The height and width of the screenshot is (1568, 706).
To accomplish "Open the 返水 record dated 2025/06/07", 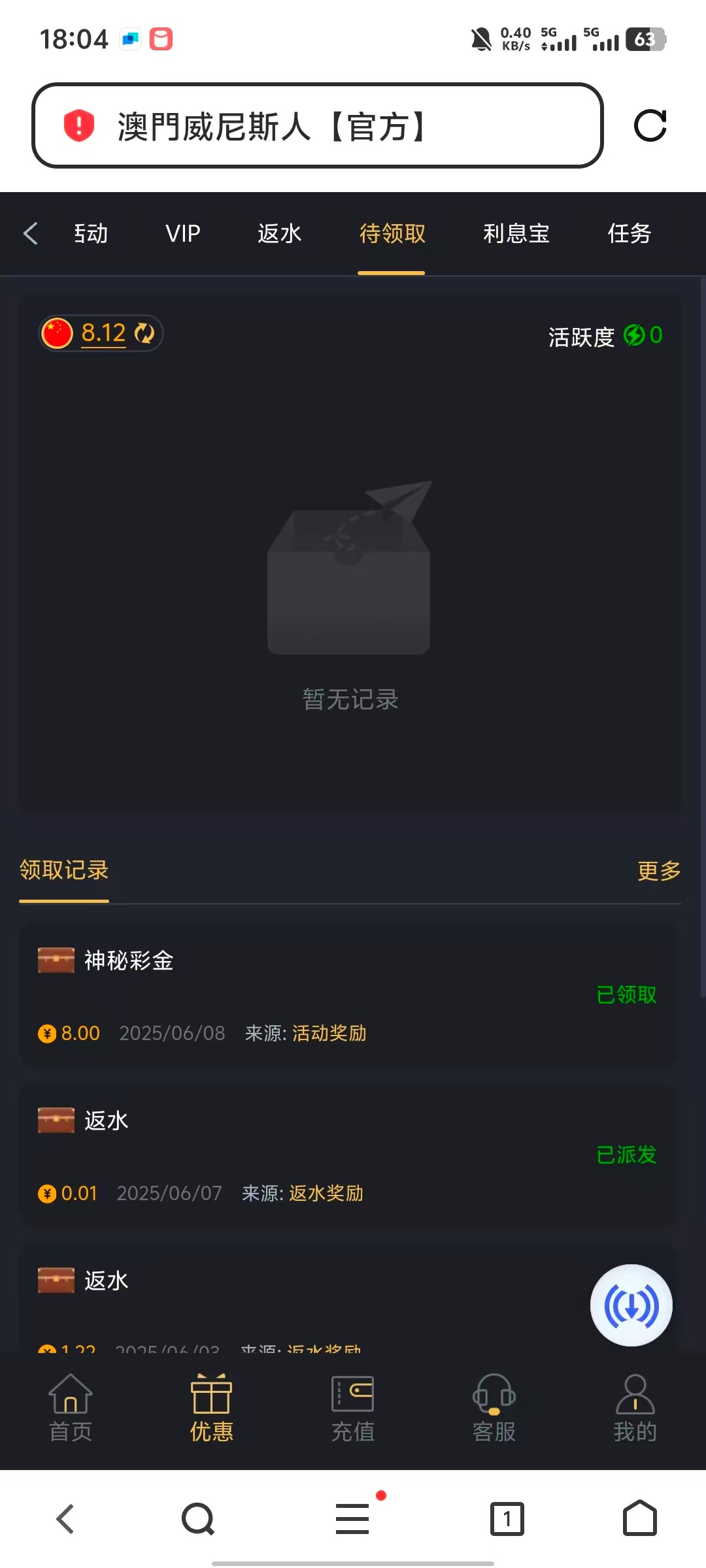I will [x=348, y=1155].
